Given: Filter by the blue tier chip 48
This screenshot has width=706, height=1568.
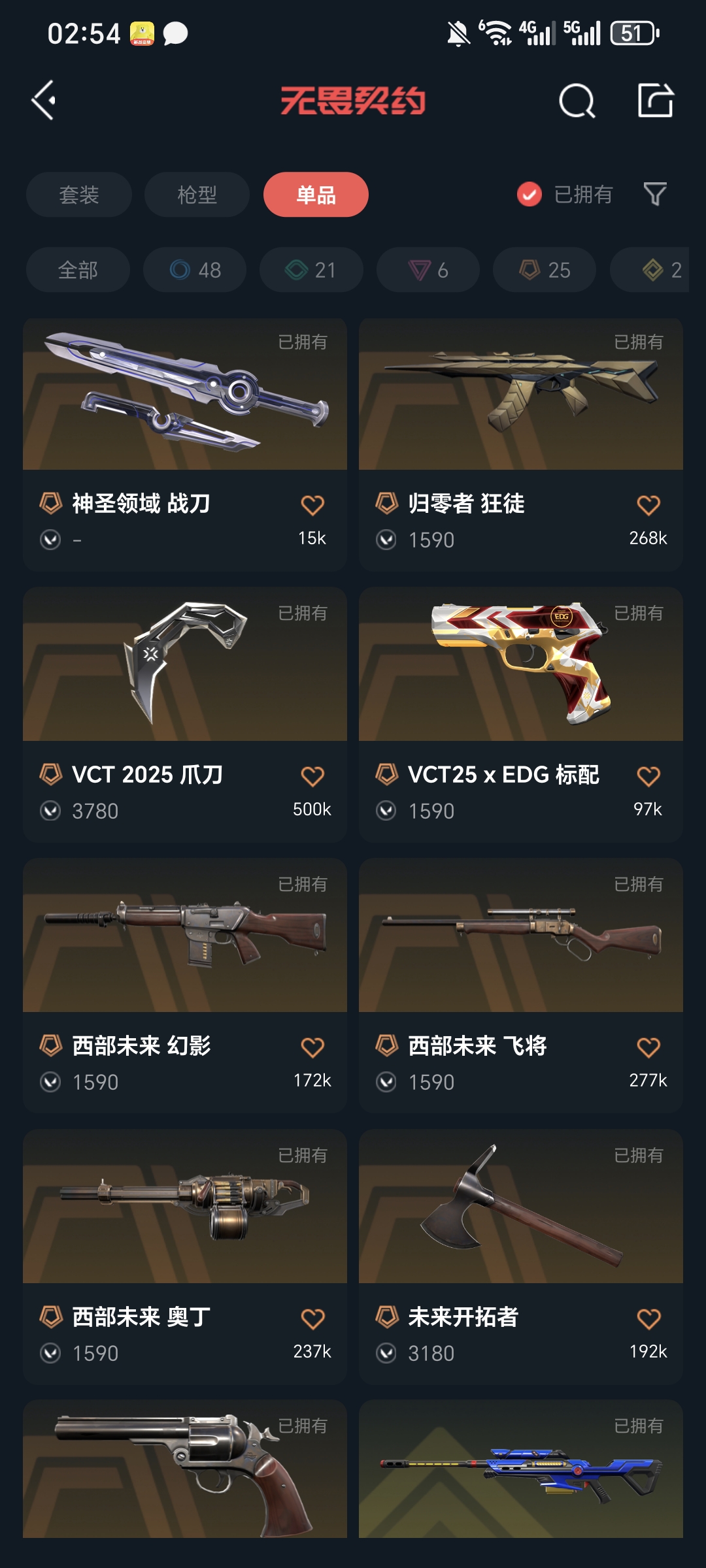Looking at the screenshot, I should [195, 270].
